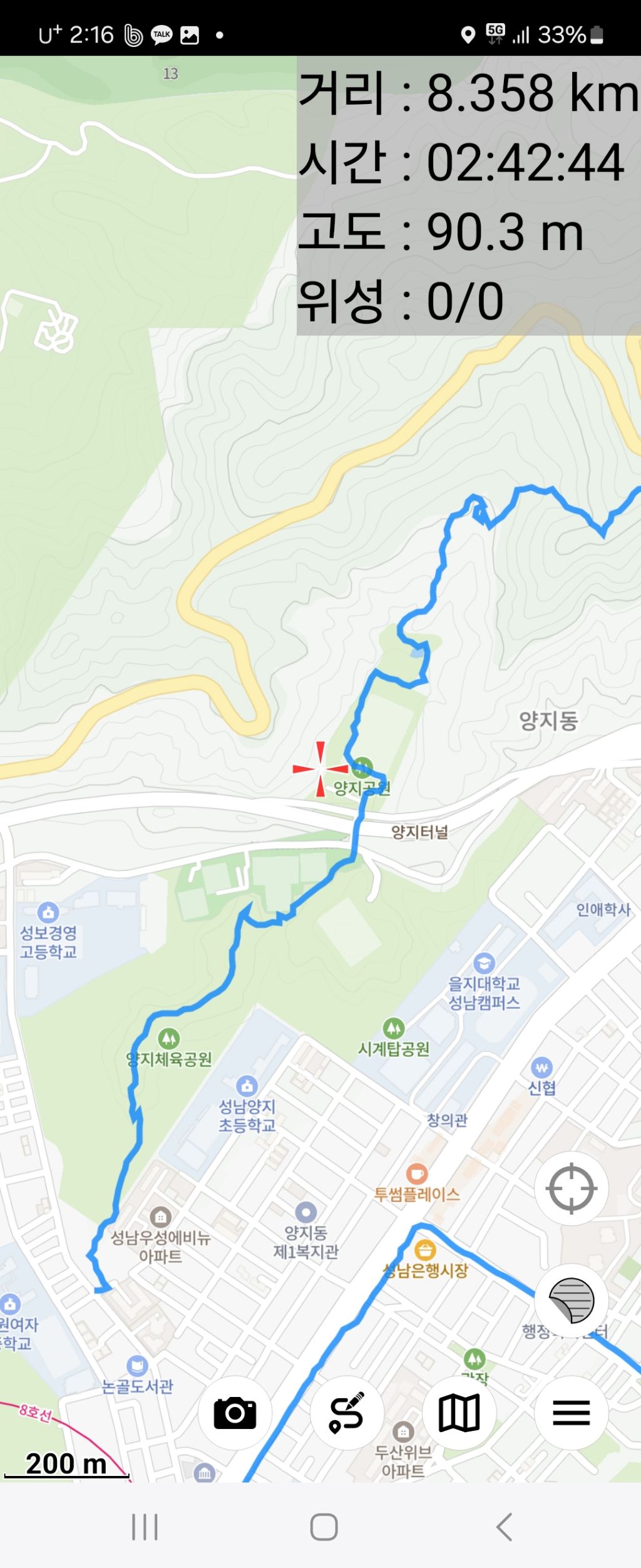Screen dimensions: 641x1568
Task: Center map on my current location
Action: coord(571,1188)
